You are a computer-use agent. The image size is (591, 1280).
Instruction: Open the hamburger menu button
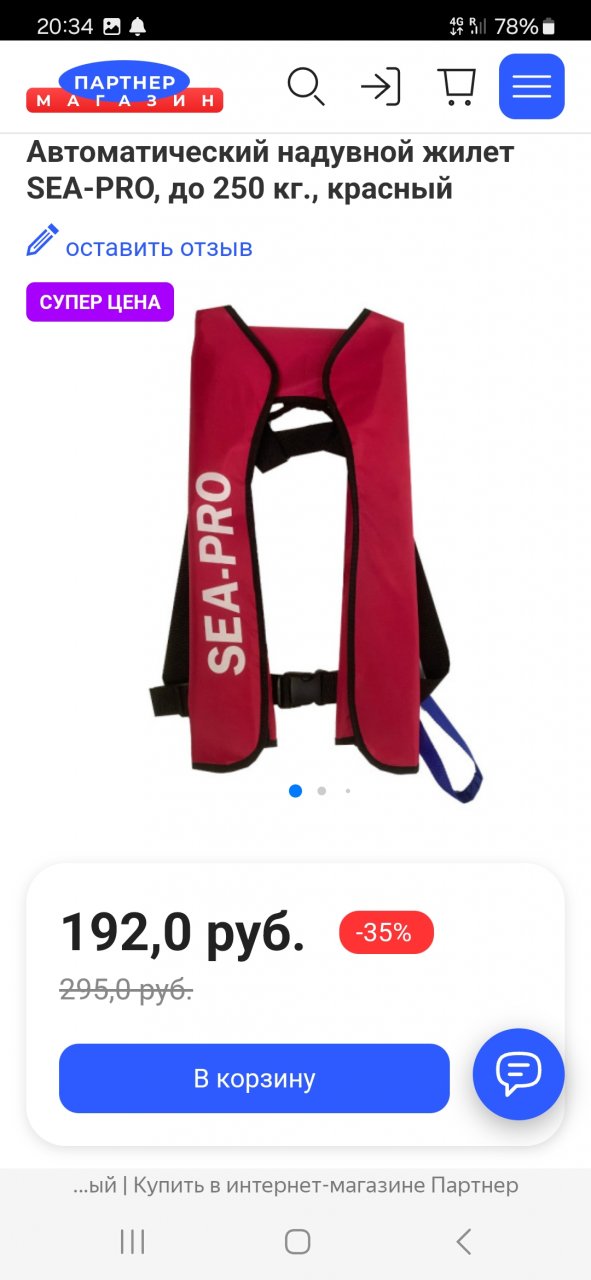[x=532, y=86]
